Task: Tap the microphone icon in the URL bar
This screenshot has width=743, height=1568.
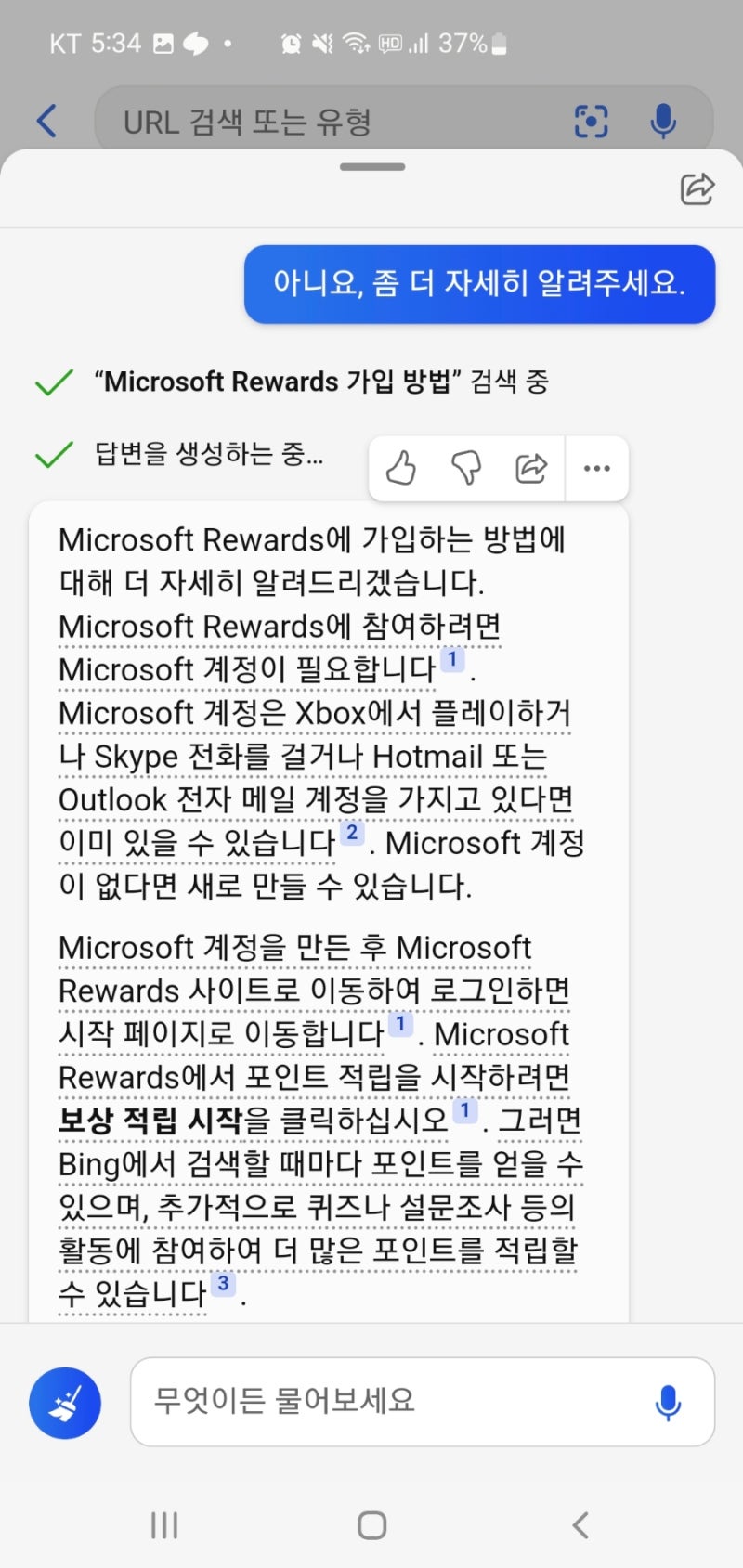Action: click(x=663, y=121)
